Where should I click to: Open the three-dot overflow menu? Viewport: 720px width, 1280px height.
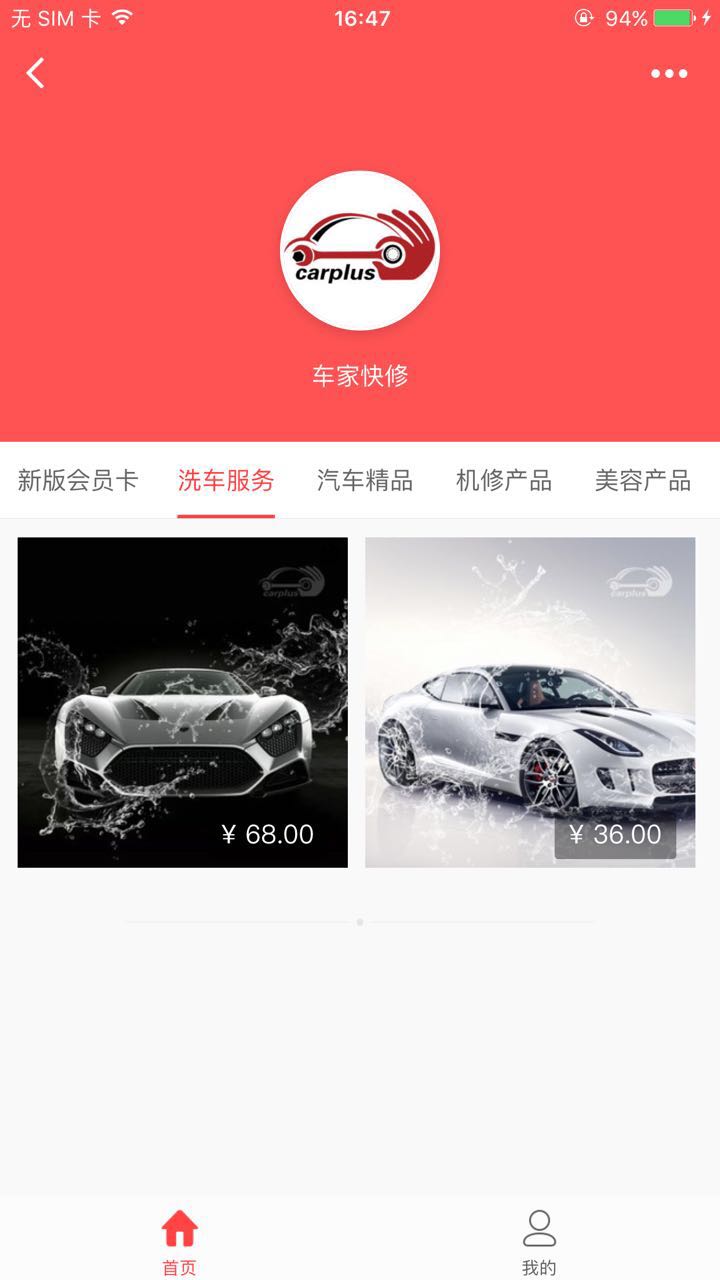tap(669, 73)
